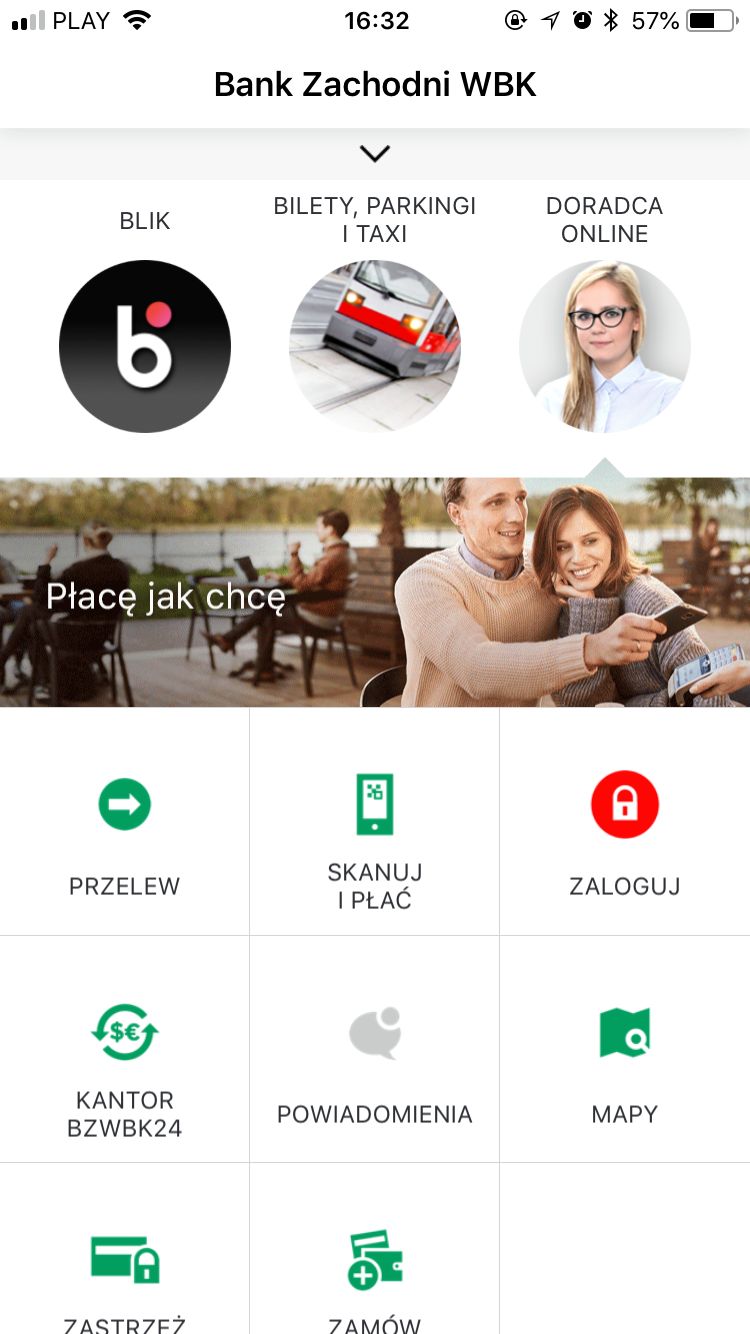Open the Płacę jak chcę banner
This screenshot has width=750, height=1334.
pyautogui.click(x=375, y=592)
